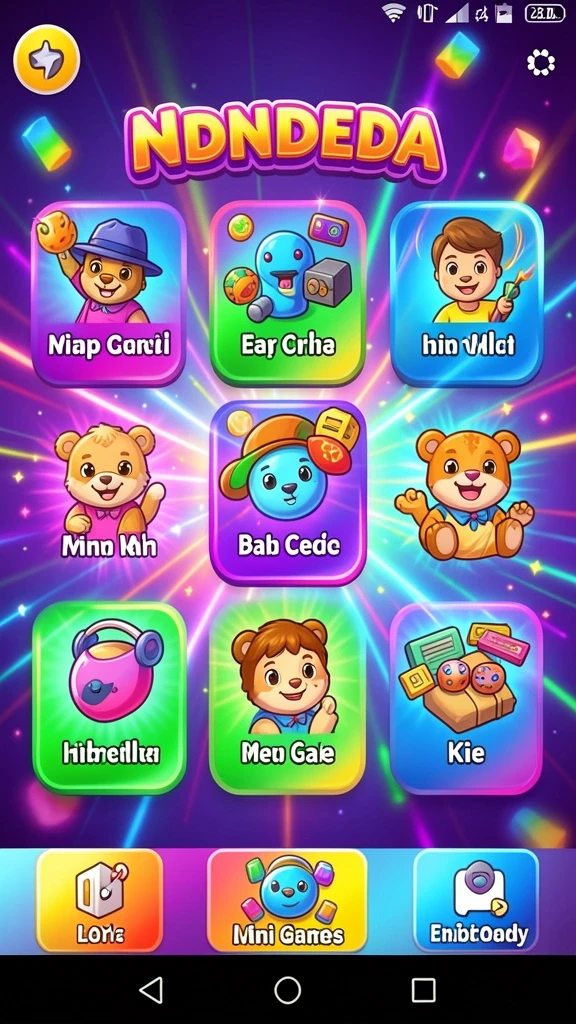This screenshot has width=576, height=1024.
Task: Open the Kie gift box tile
Action: [x=466, y=697]
